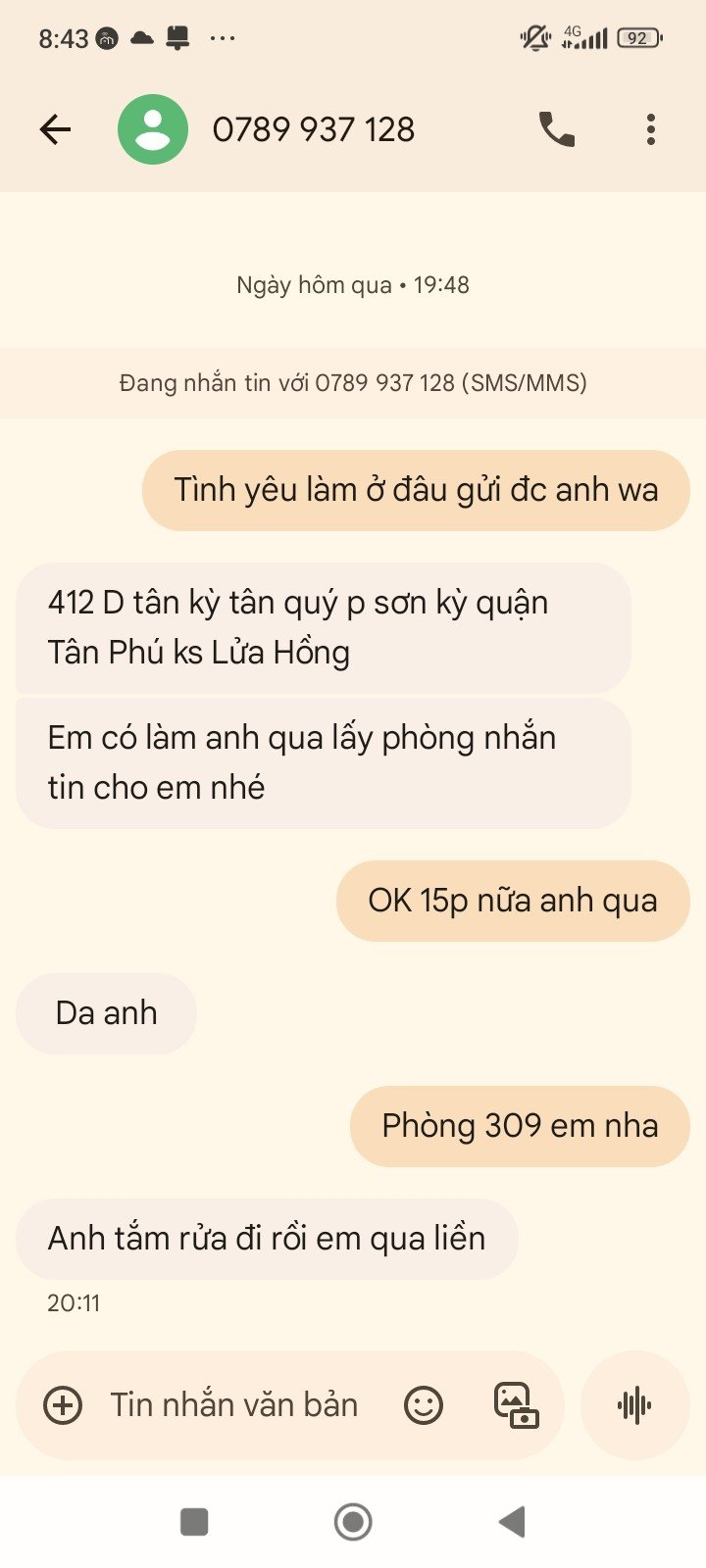
Task: Open the plus attachment options
Action: (x=63, y=1405)
